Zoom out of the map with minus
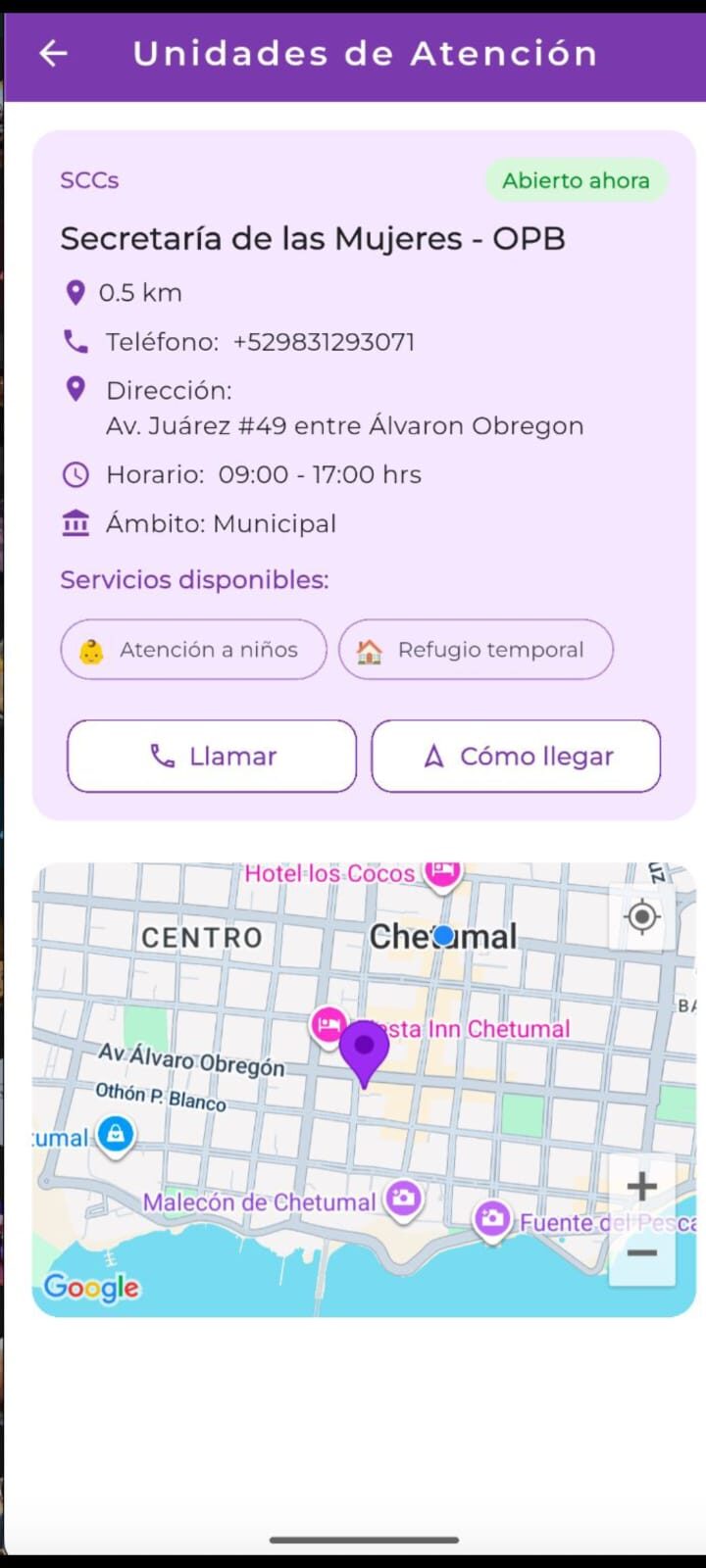This screenshot has width=706, height=1568. click(x=642, y=1253)
